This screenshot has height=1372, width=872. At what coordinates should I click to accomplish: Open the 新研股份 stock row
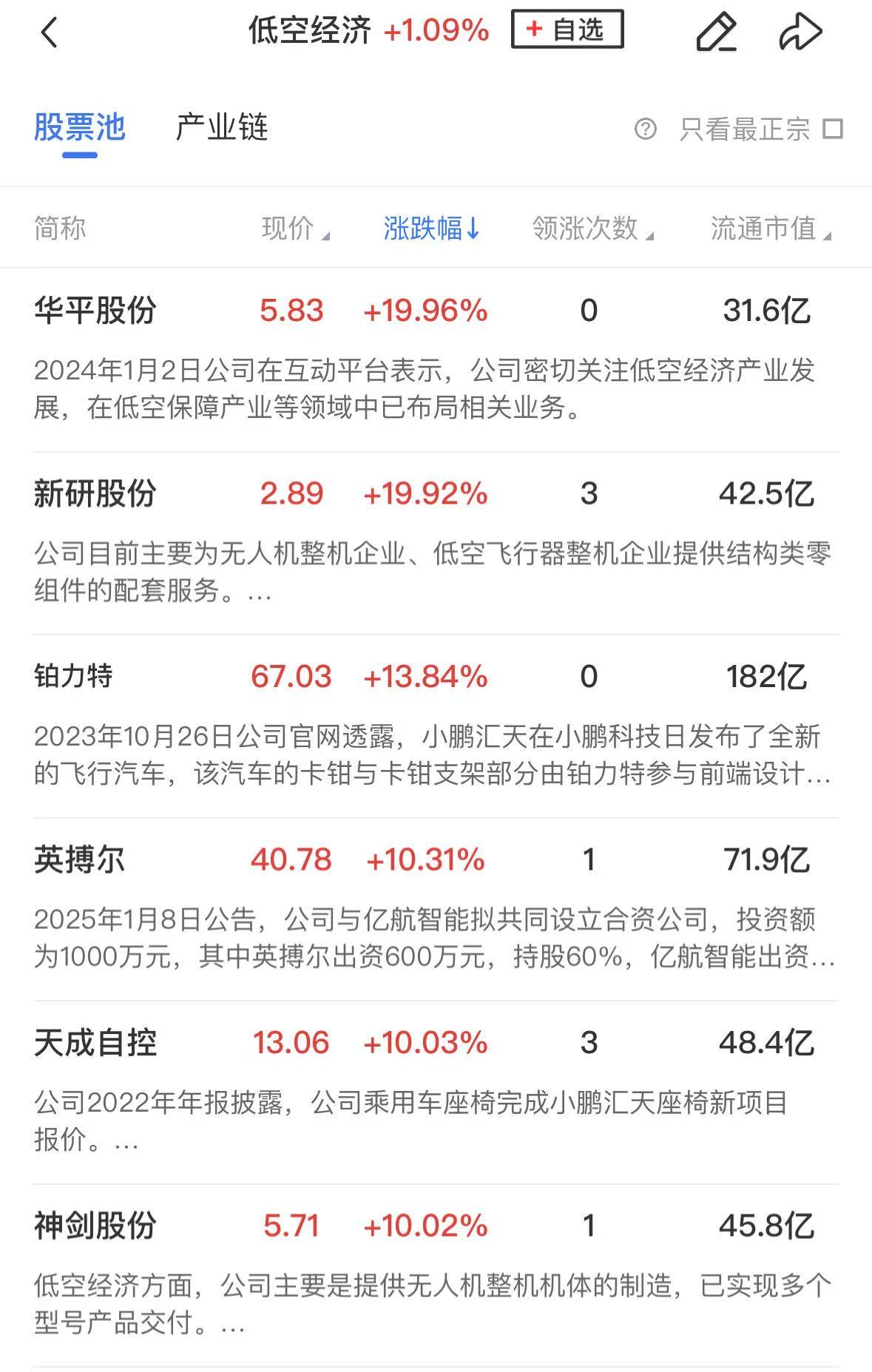pyautogui.click(x=95, y=494)
